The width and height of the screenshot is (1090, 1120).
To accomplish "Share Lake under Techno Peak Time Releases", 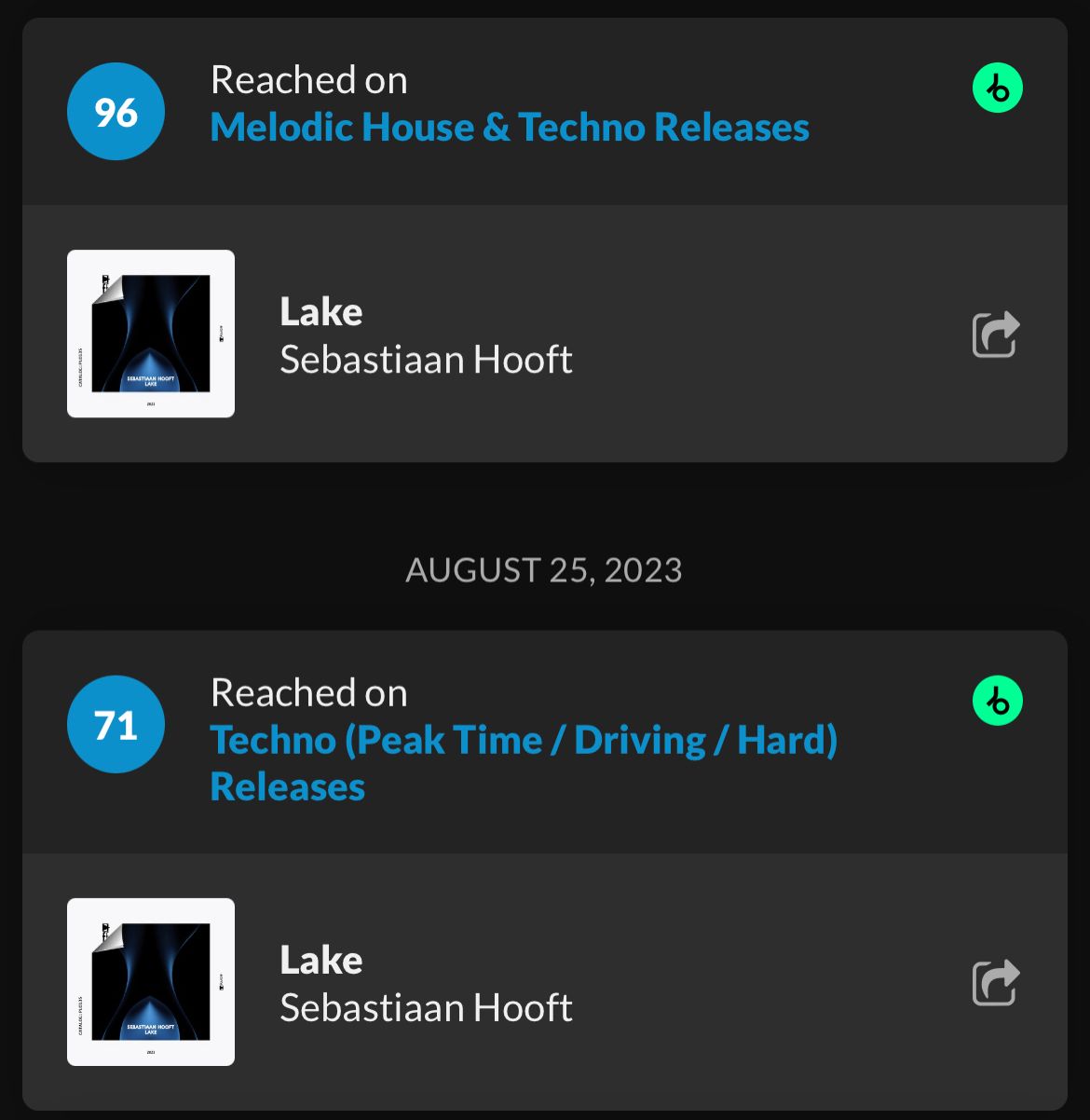I will (x=996, y=983).
